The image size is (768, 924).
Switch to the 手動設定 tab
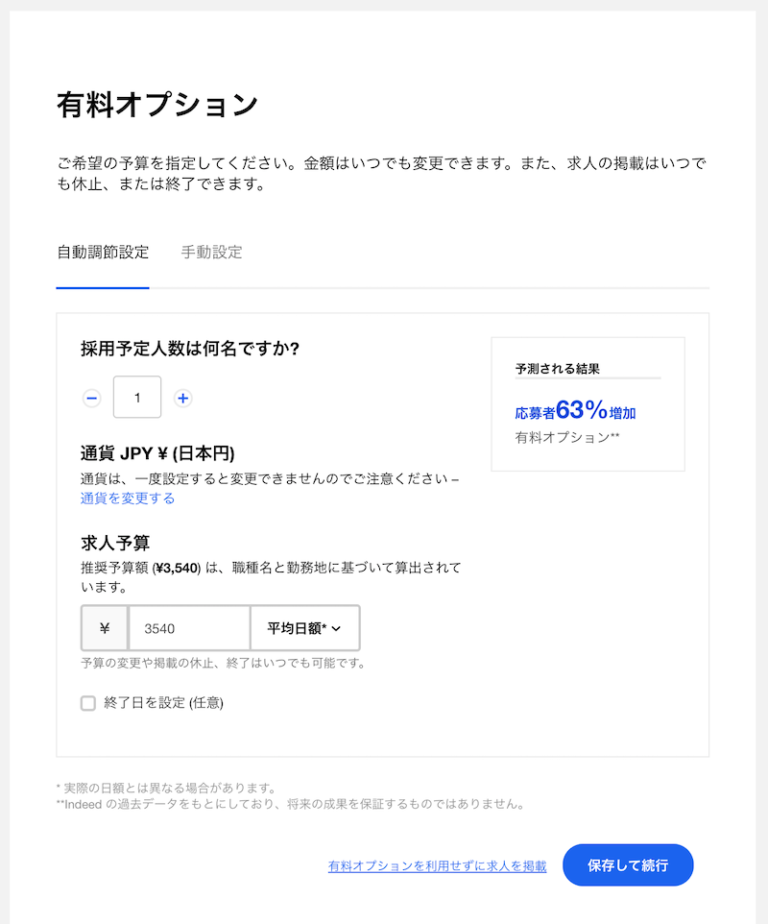211,252
